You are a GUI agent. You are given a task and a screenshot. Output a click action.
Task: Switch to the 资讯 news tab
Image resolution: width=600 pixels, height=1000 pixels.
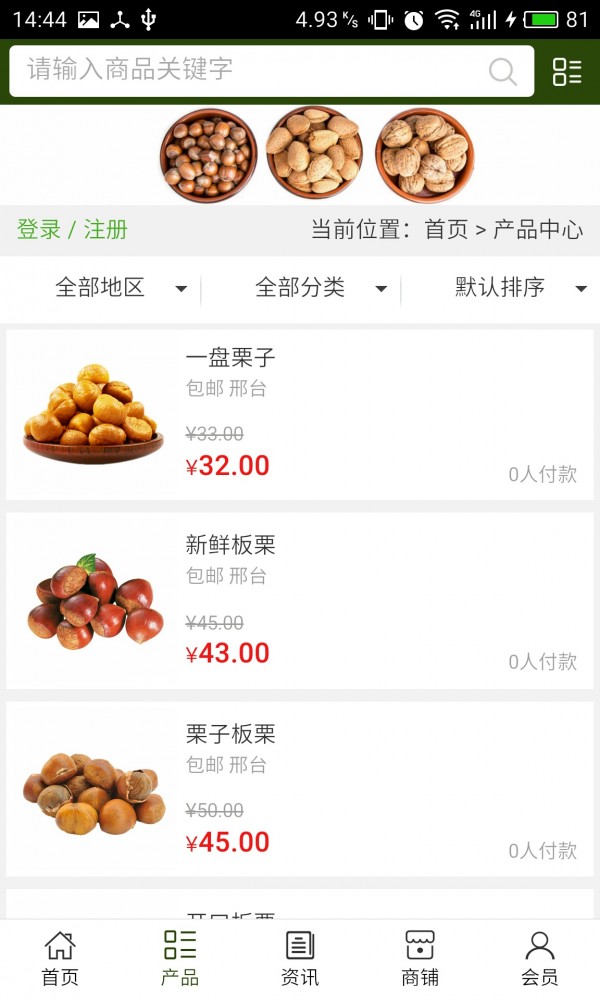[300, 958]
